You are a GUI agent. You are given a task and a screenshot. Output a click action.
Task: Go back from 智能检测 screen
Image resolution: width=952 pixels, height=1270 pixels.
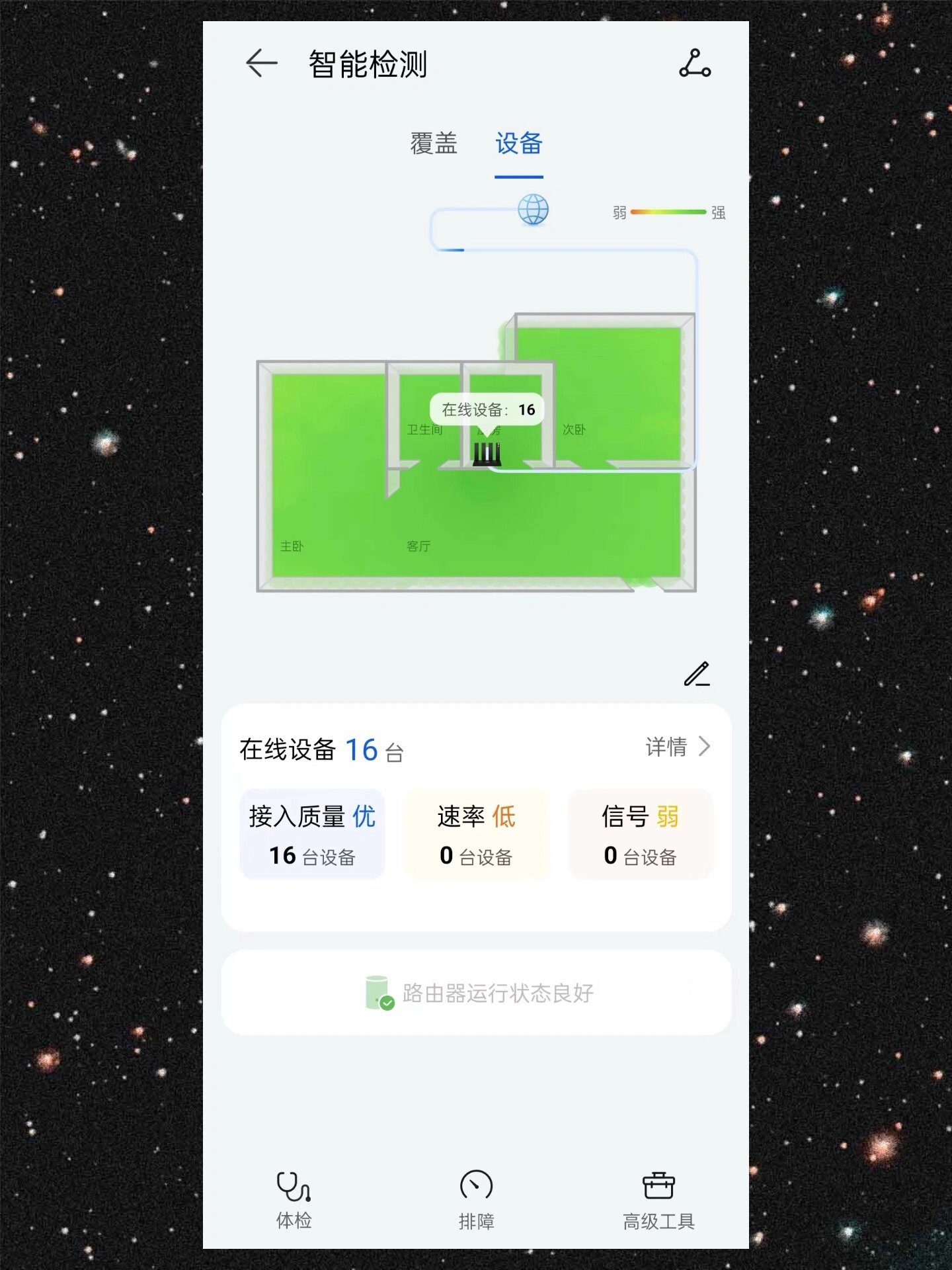[x=262, y=64]
